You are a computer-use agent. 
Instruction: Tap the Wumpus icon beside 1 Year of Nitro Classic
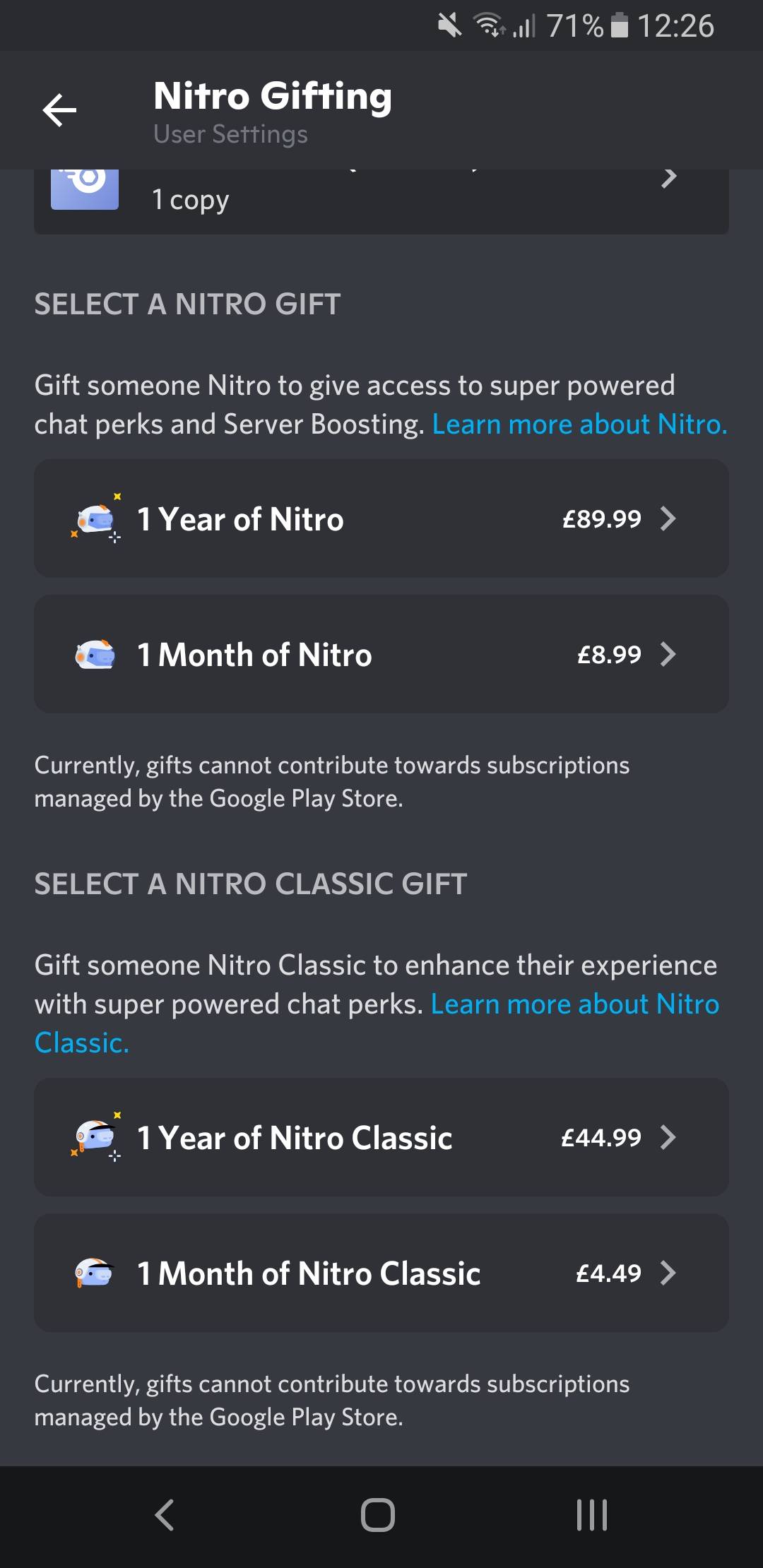pos(95,1137)
